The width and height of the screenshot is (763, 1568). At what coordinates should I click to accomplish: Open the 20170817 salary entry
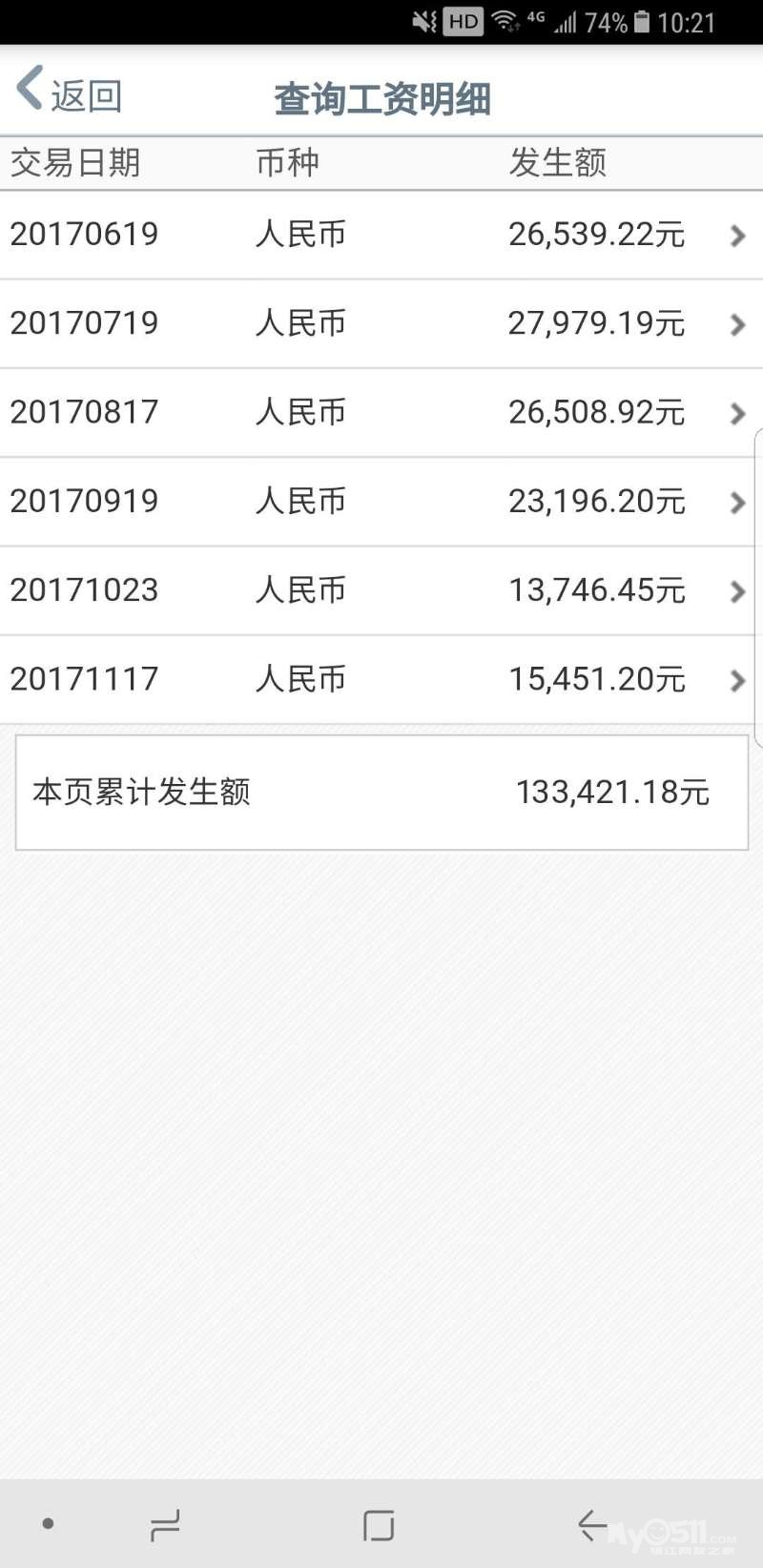coord(381,412)
